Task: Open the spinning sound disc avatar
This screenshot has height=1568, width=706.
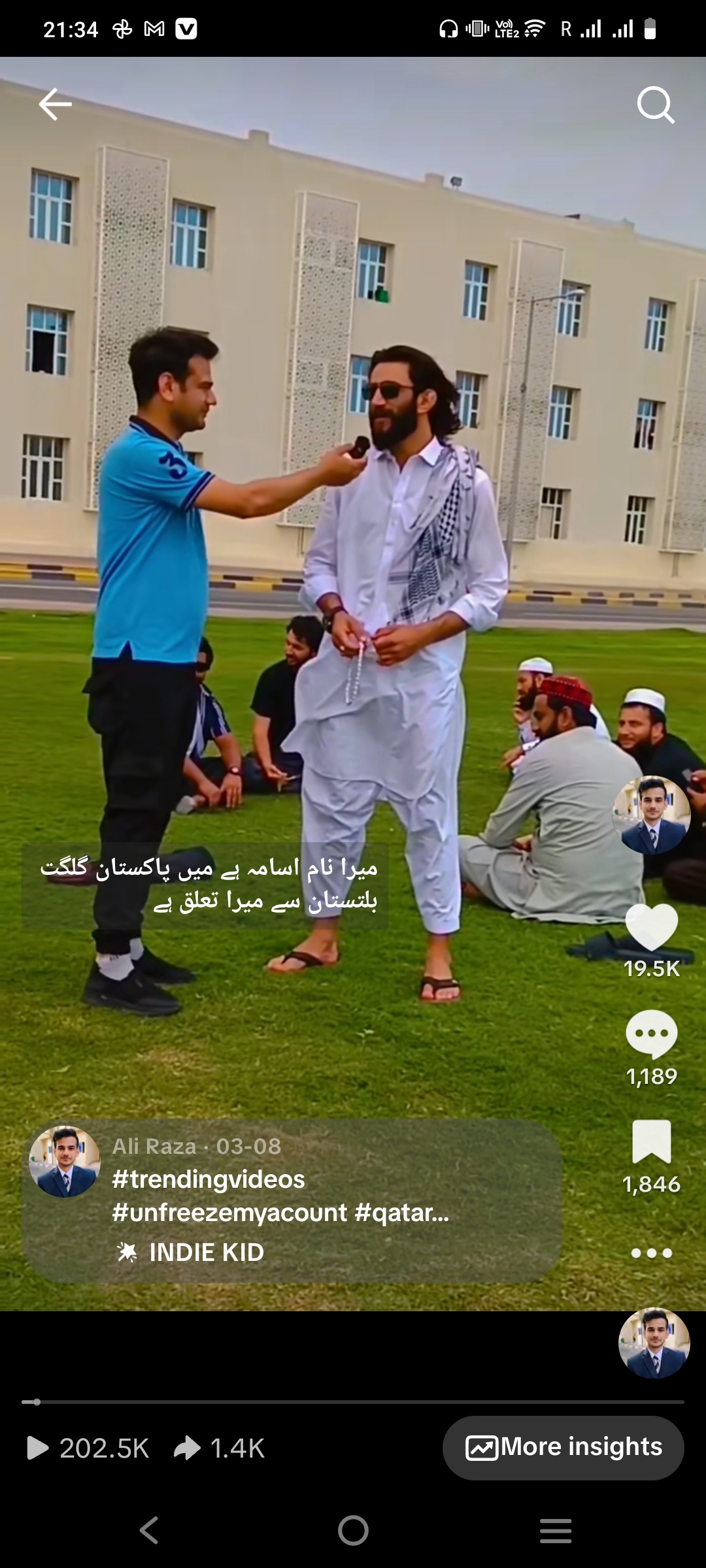Action: (x=654, y=1343)
